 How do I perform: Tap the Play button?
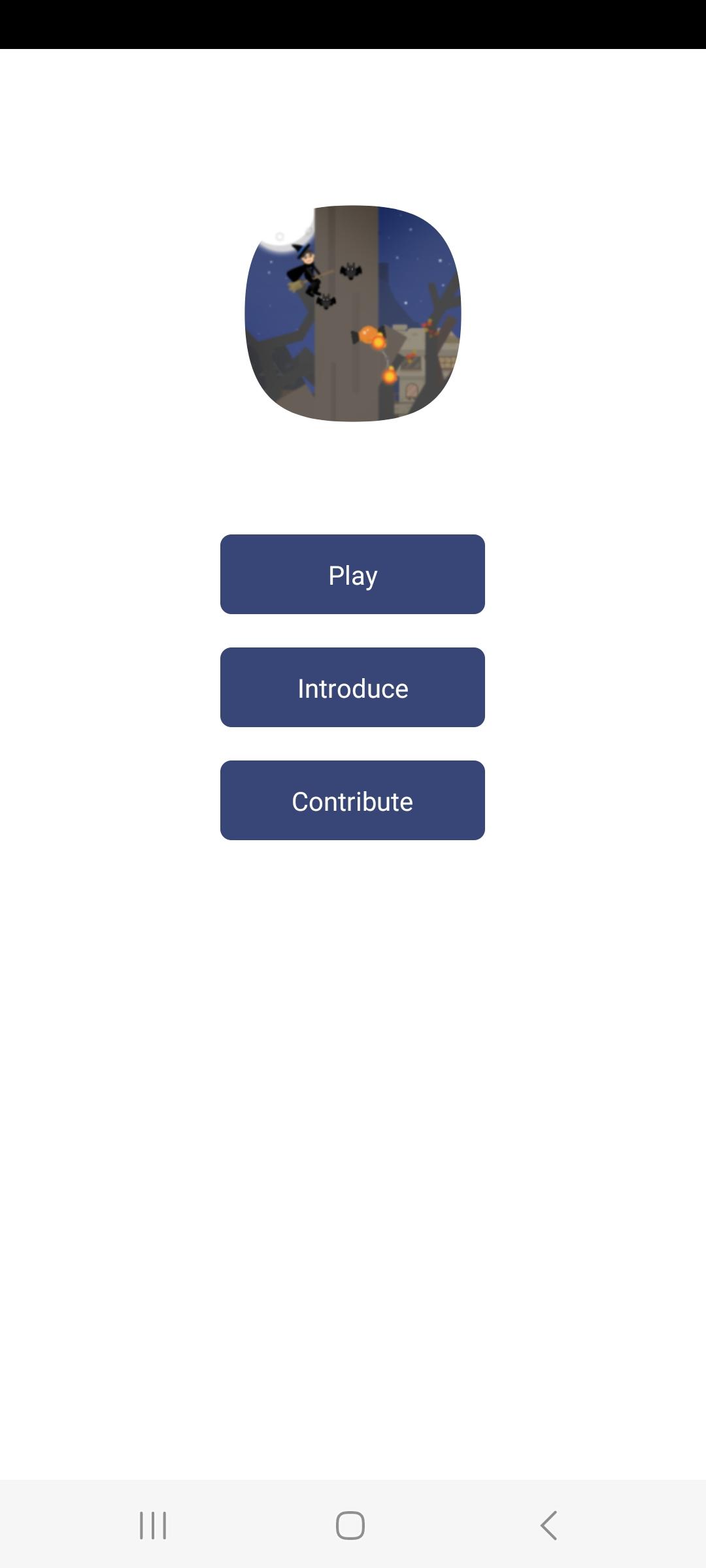pos(352,574)
